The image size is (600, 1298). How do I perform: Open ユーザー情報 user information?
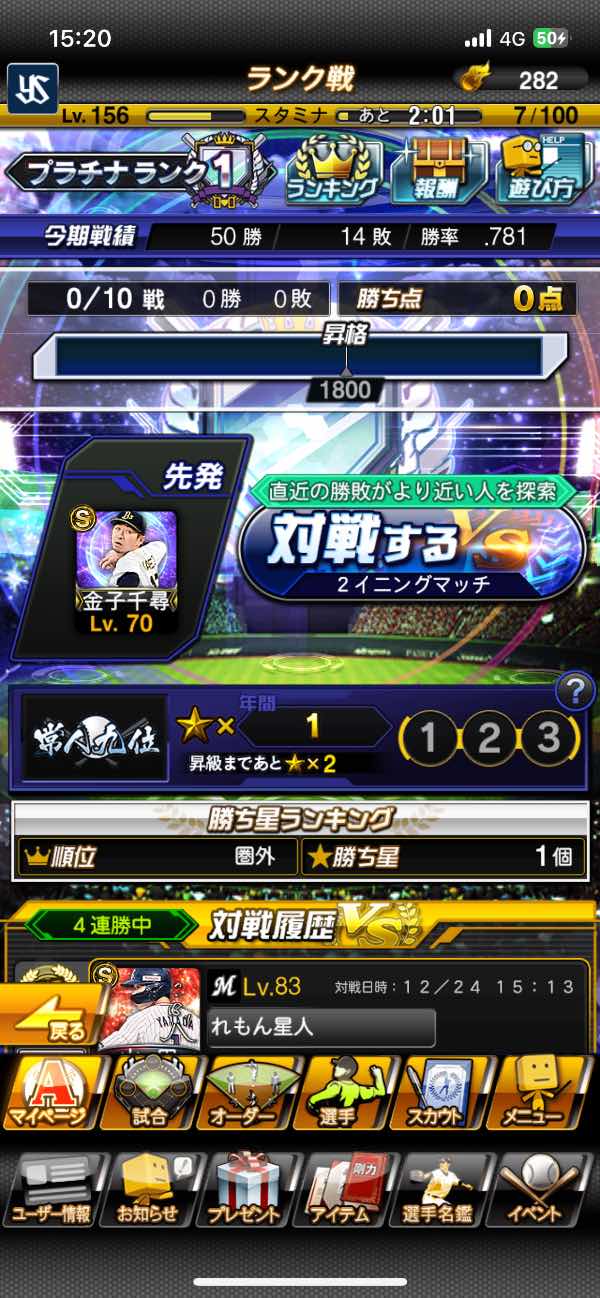coord(50,1188)
